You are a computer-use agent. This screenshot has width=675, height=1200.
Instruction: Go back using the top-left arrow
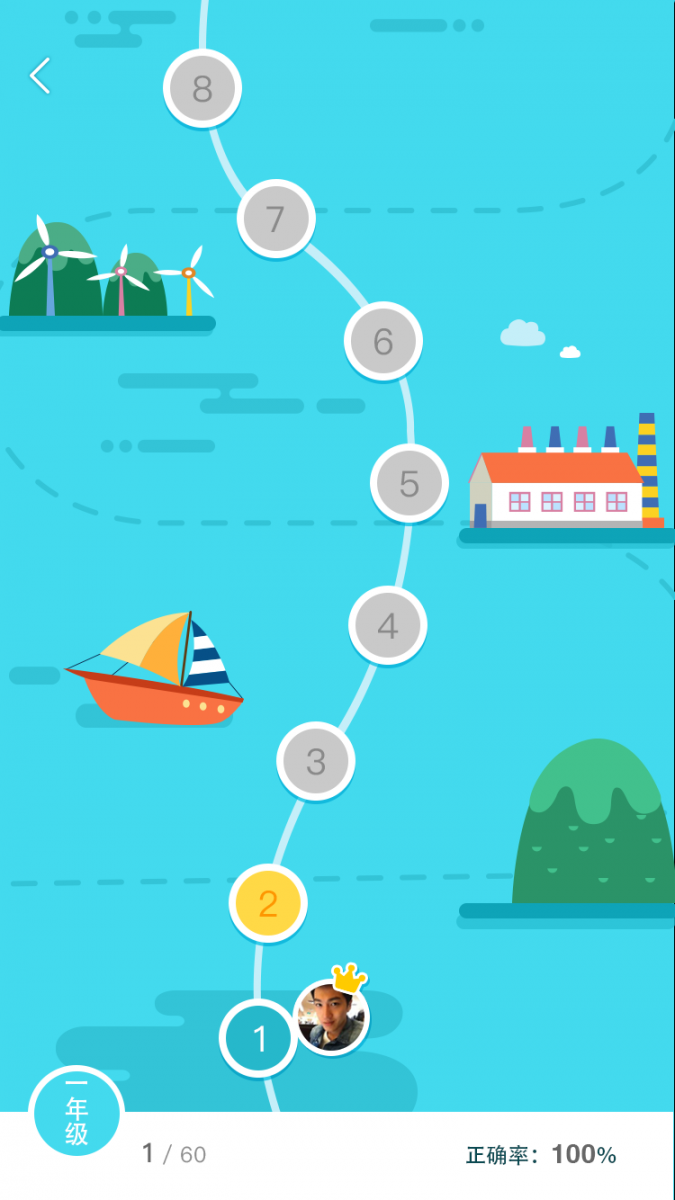coord(40,76)
